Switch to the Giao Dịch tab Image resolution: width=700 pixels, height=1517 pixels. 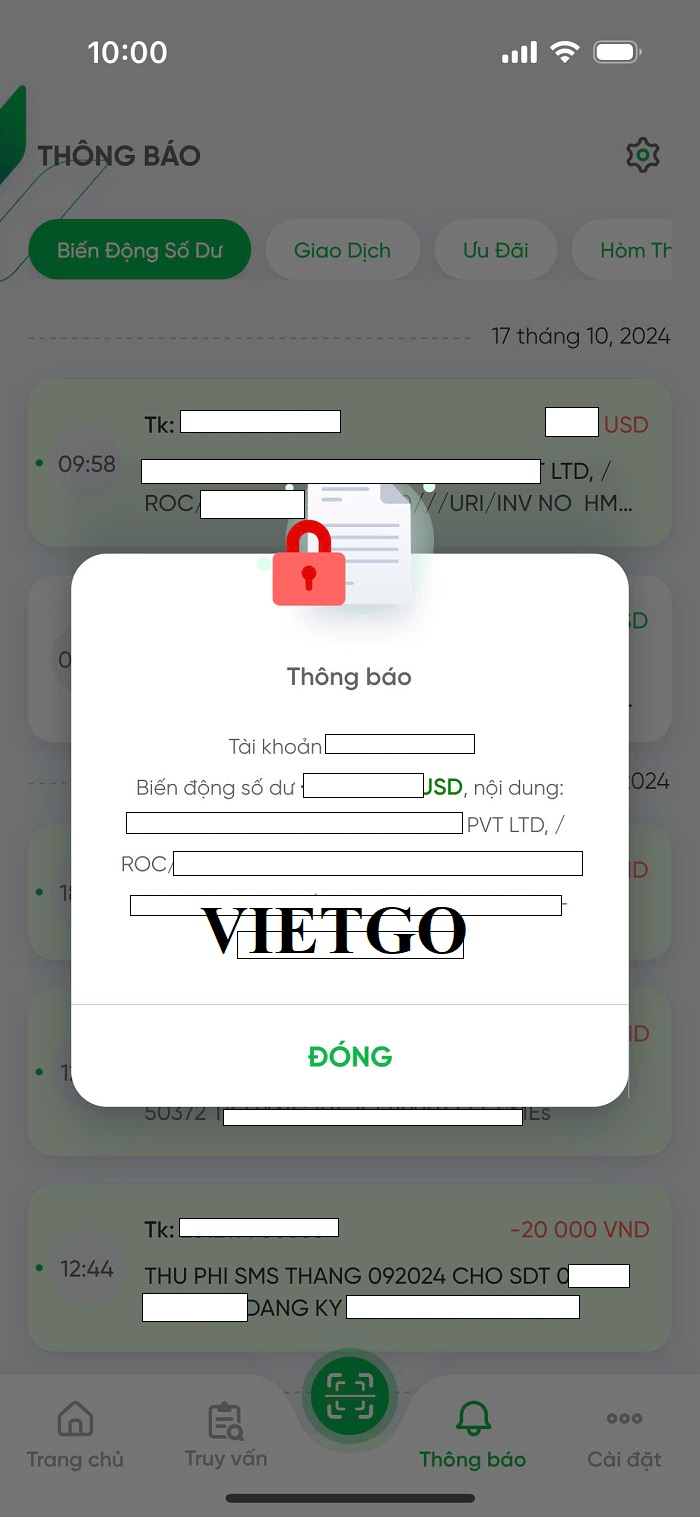[x=342, y=250]
